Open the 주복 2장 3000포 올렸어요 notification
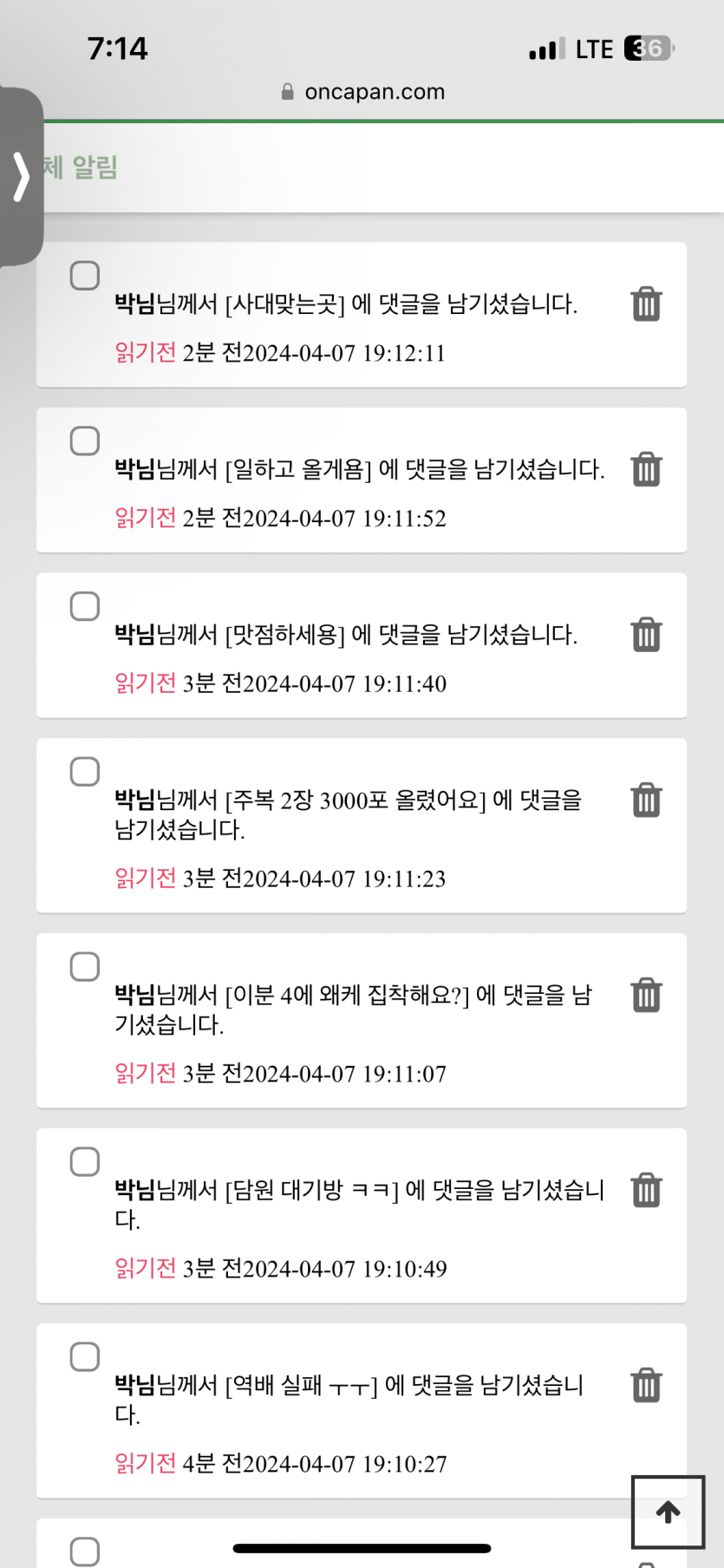 pos(347,813)
